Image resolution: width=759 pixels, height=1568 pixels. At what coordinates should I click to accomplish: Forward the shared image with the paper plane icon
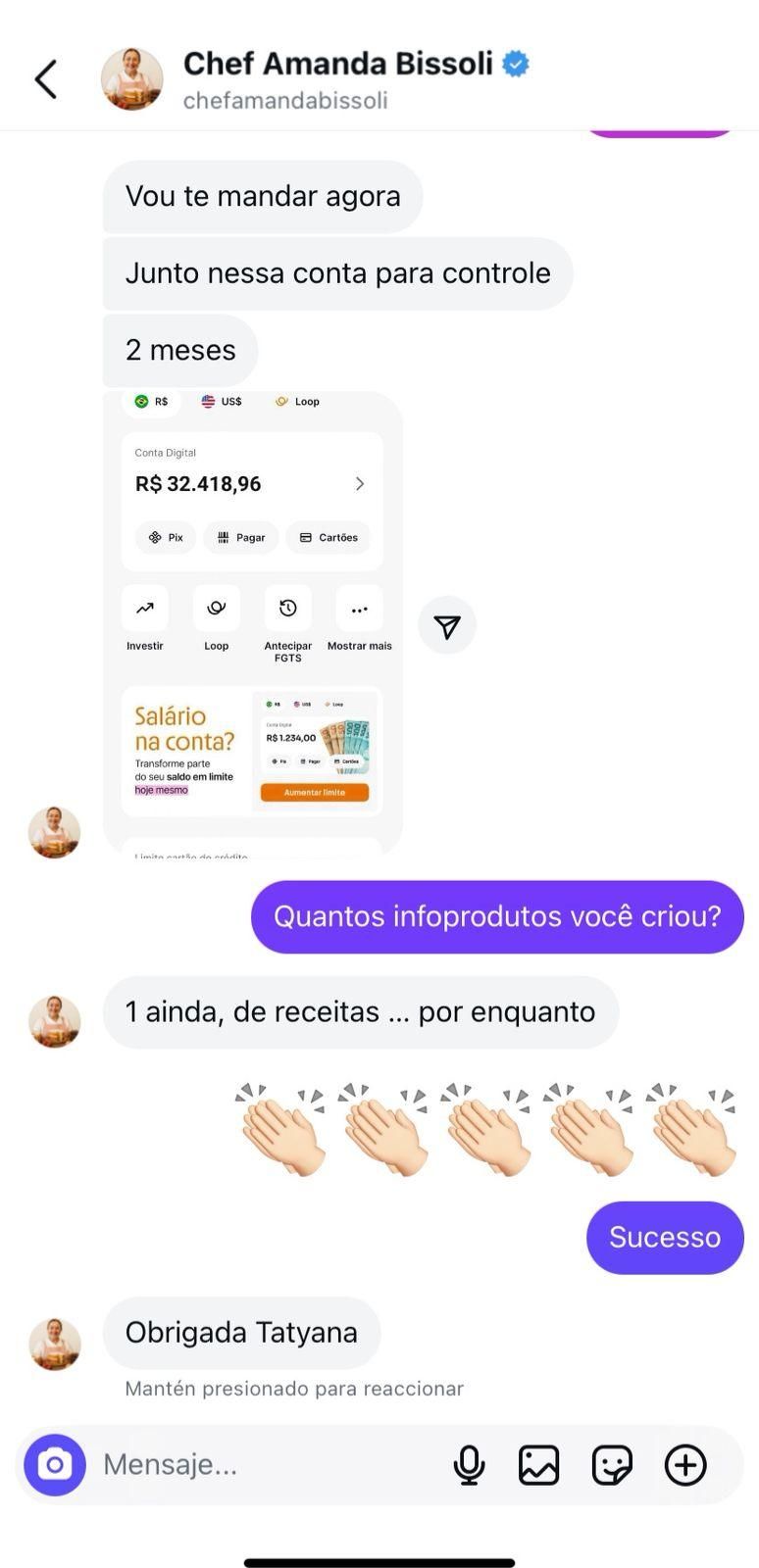click(447, 626)
